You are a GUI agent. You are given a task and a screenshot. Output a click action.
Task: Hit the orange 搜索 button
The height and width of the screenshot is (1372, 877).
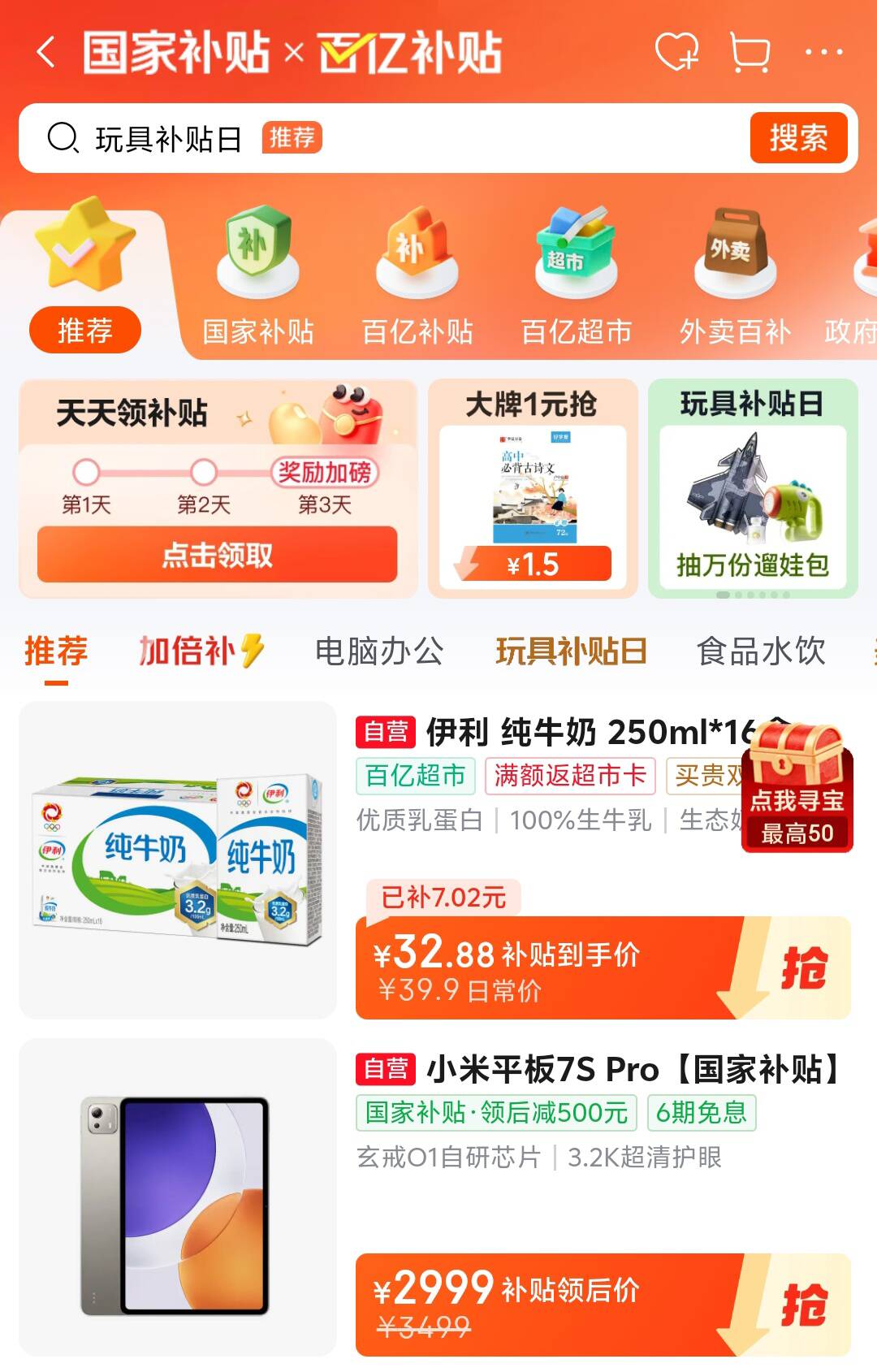click(798, 137)
